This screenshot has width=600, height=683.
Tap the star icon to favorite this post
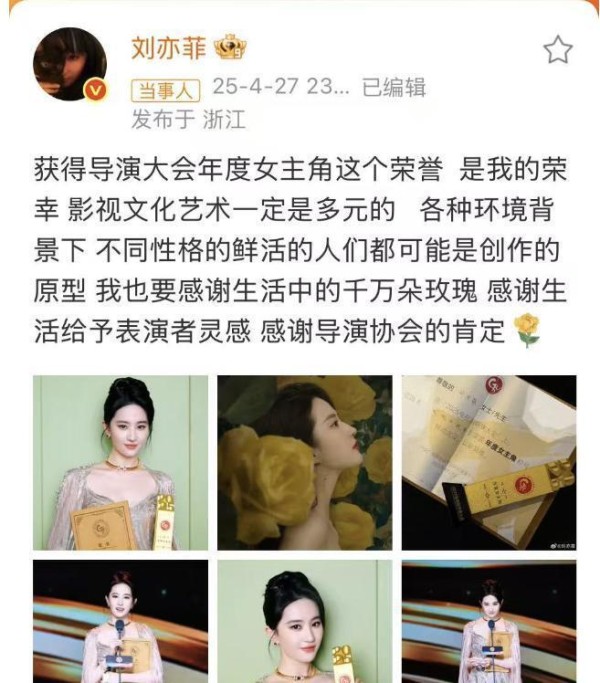pyautogui.click(x=557, y=51)
